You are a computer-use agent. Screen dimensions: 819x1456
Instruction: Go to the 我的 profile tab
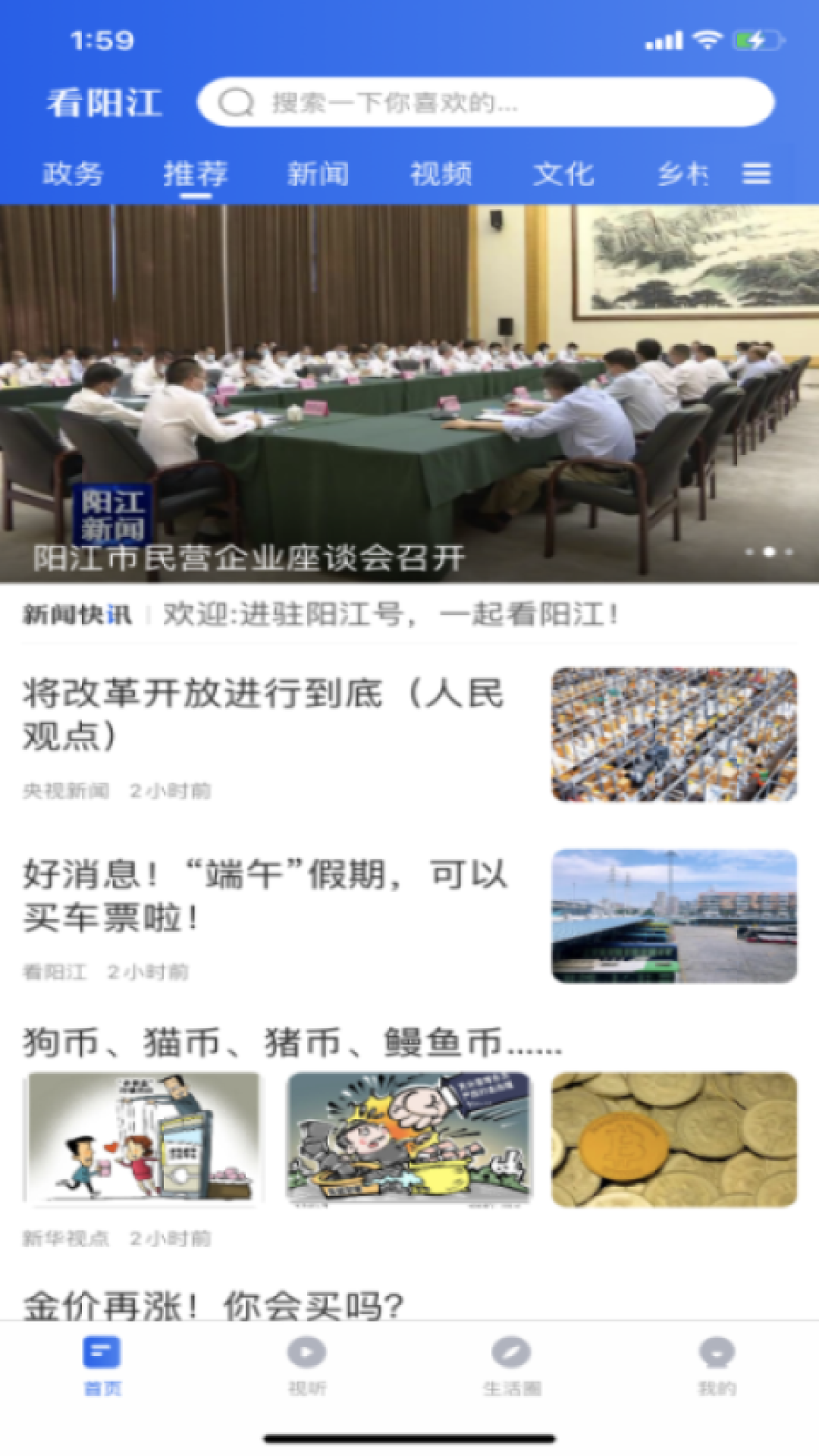click(717, 1365)
